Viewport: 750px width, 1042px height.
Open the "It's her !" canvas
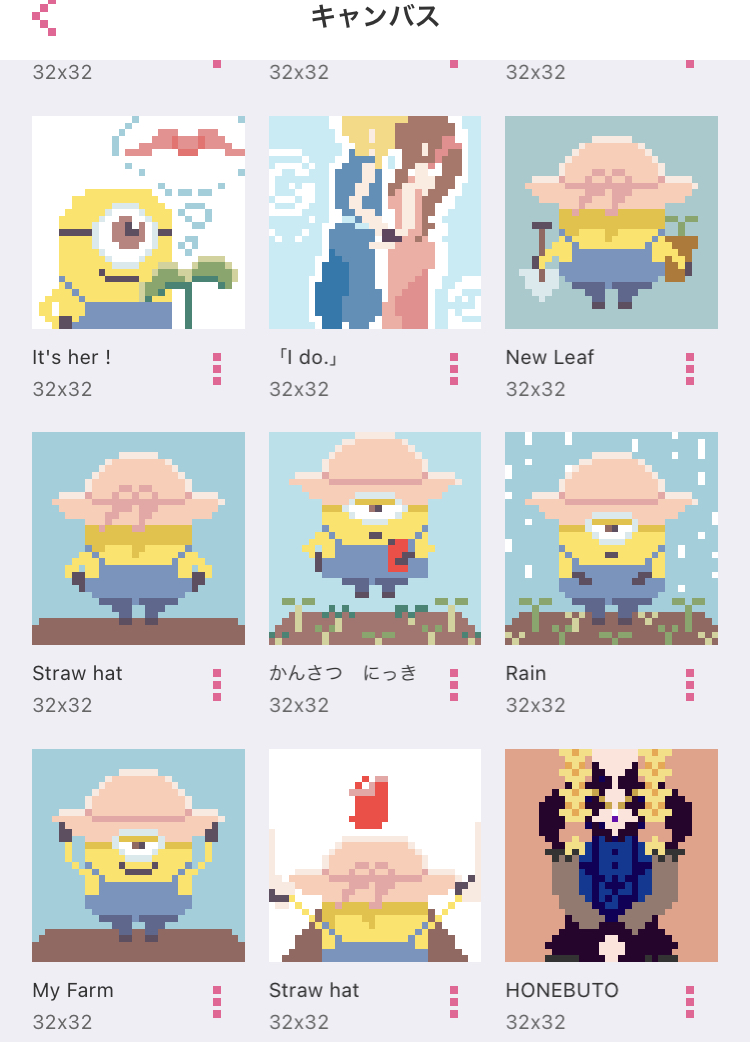coord(138,222)
